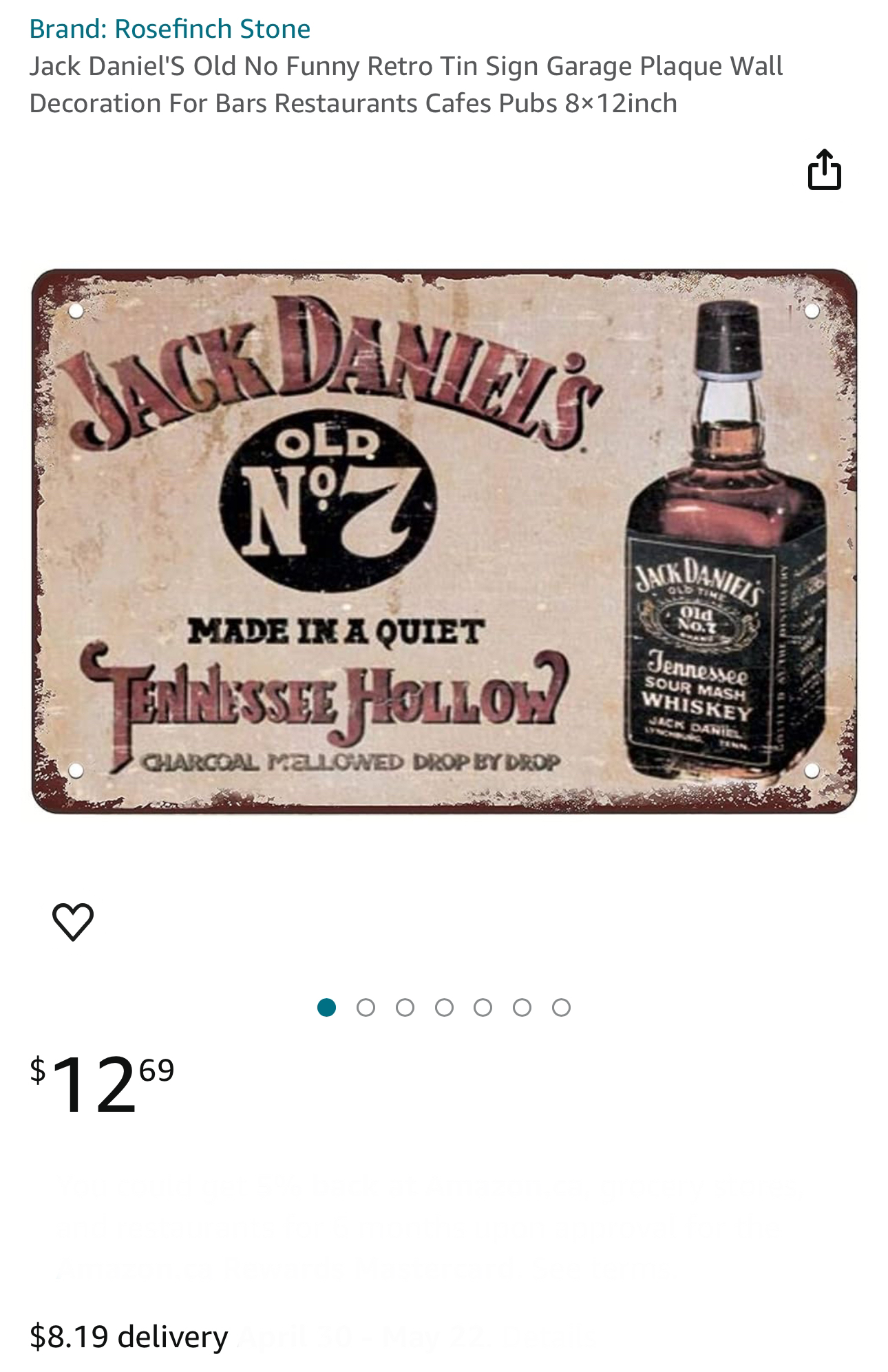The width and height of the screenshot is (888, 1372).
Task: Add the tin sign to wish list
Action: (x=73, y=920)
